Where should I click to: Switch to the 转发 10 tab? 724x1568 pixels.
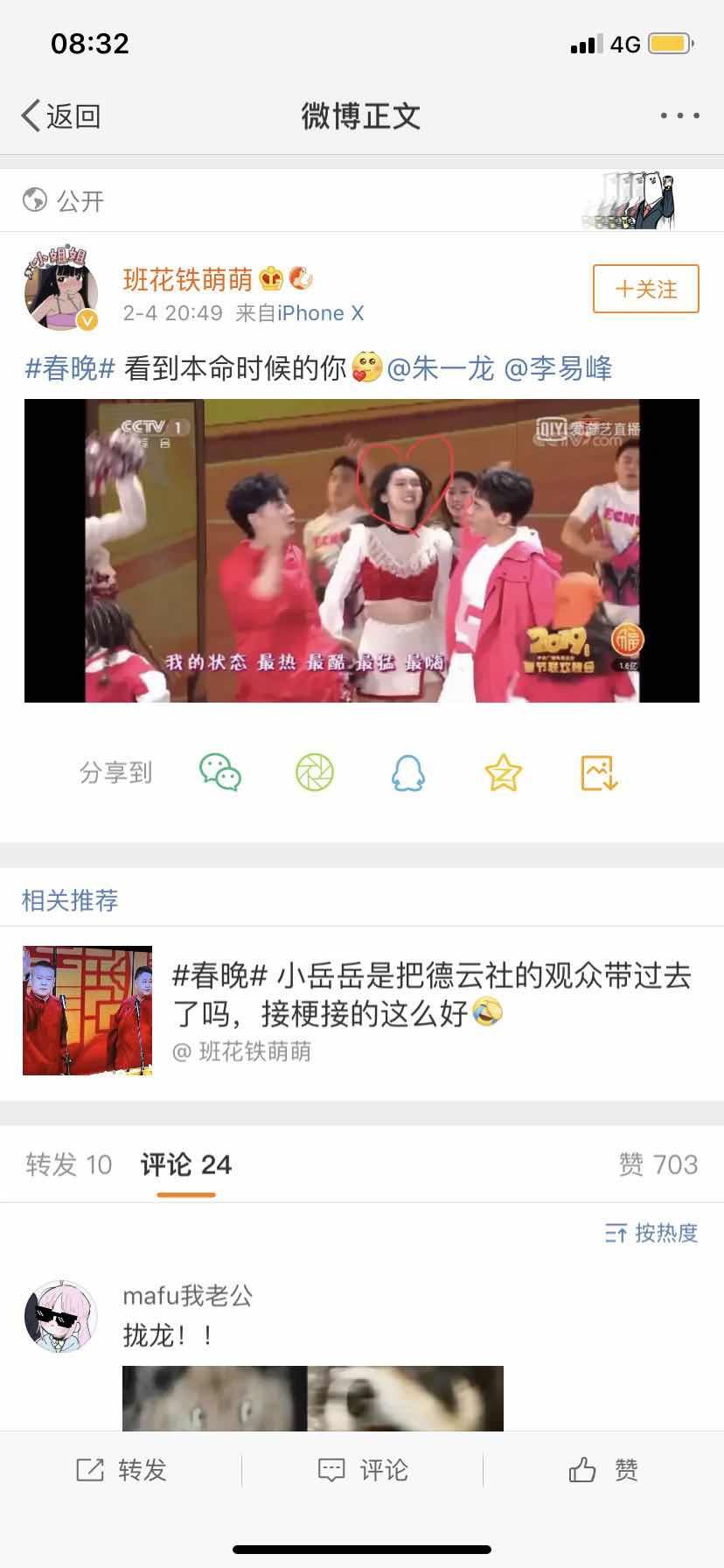click(x=69, y=1165)
